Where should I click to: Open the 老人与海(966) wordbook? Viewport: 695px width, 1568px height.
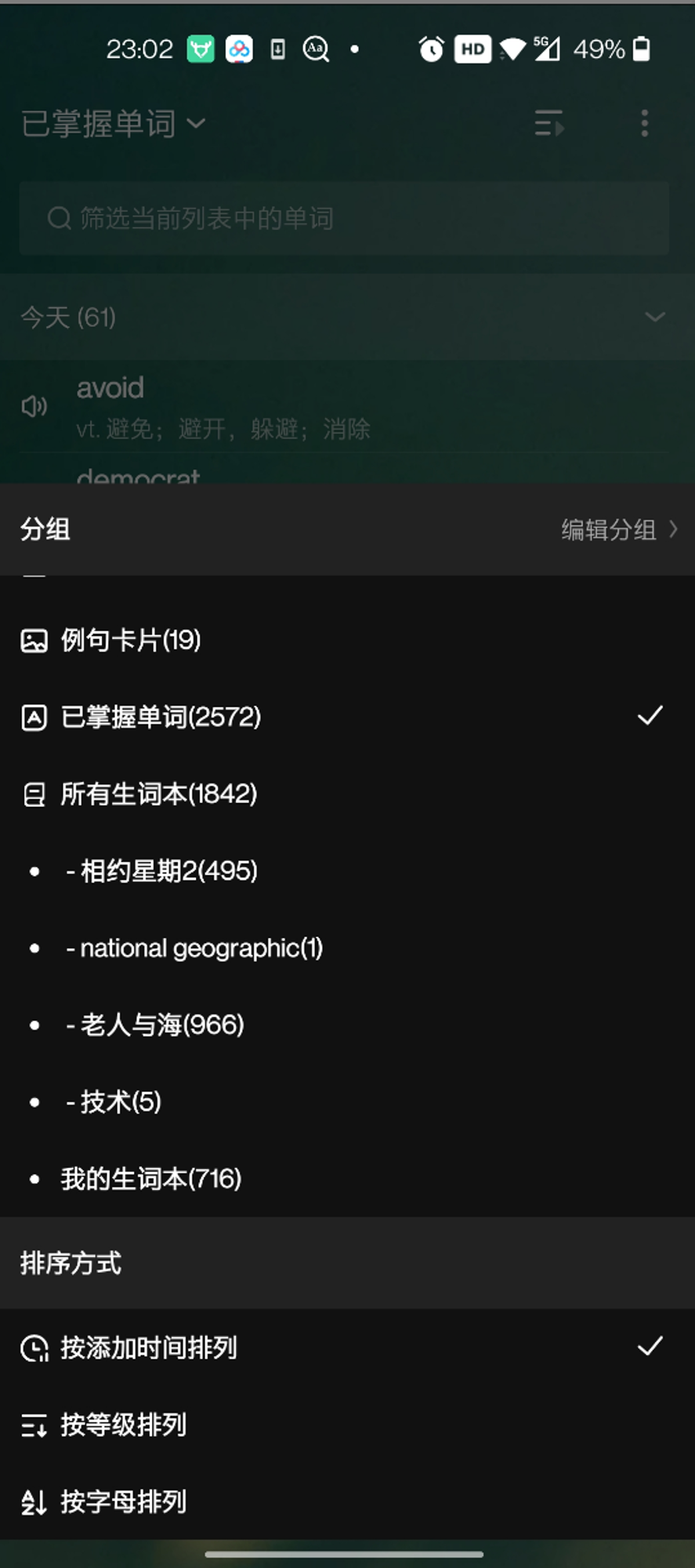pyautogui.click(x=347, y=1025)
